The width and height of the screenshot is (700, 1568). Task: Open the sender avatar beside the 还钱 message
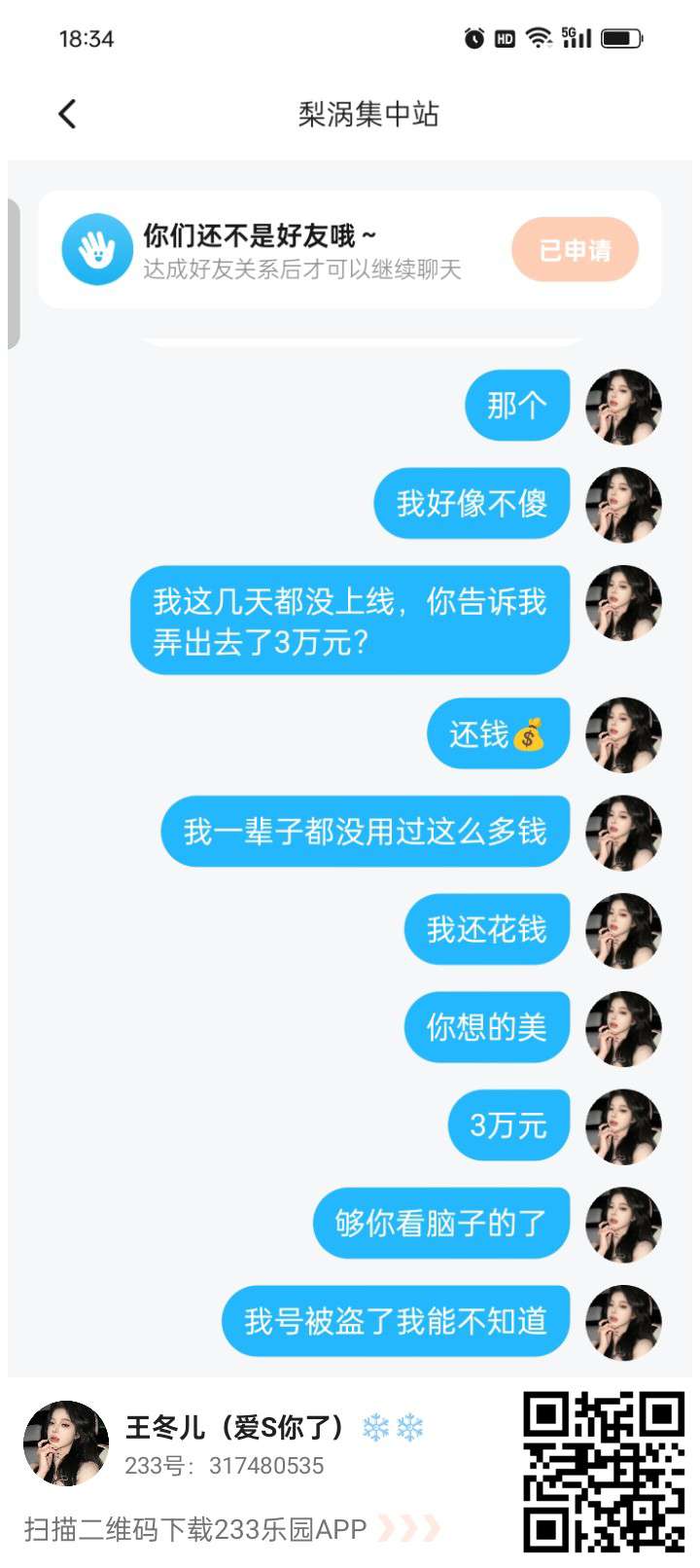click(x=623, y=734)
